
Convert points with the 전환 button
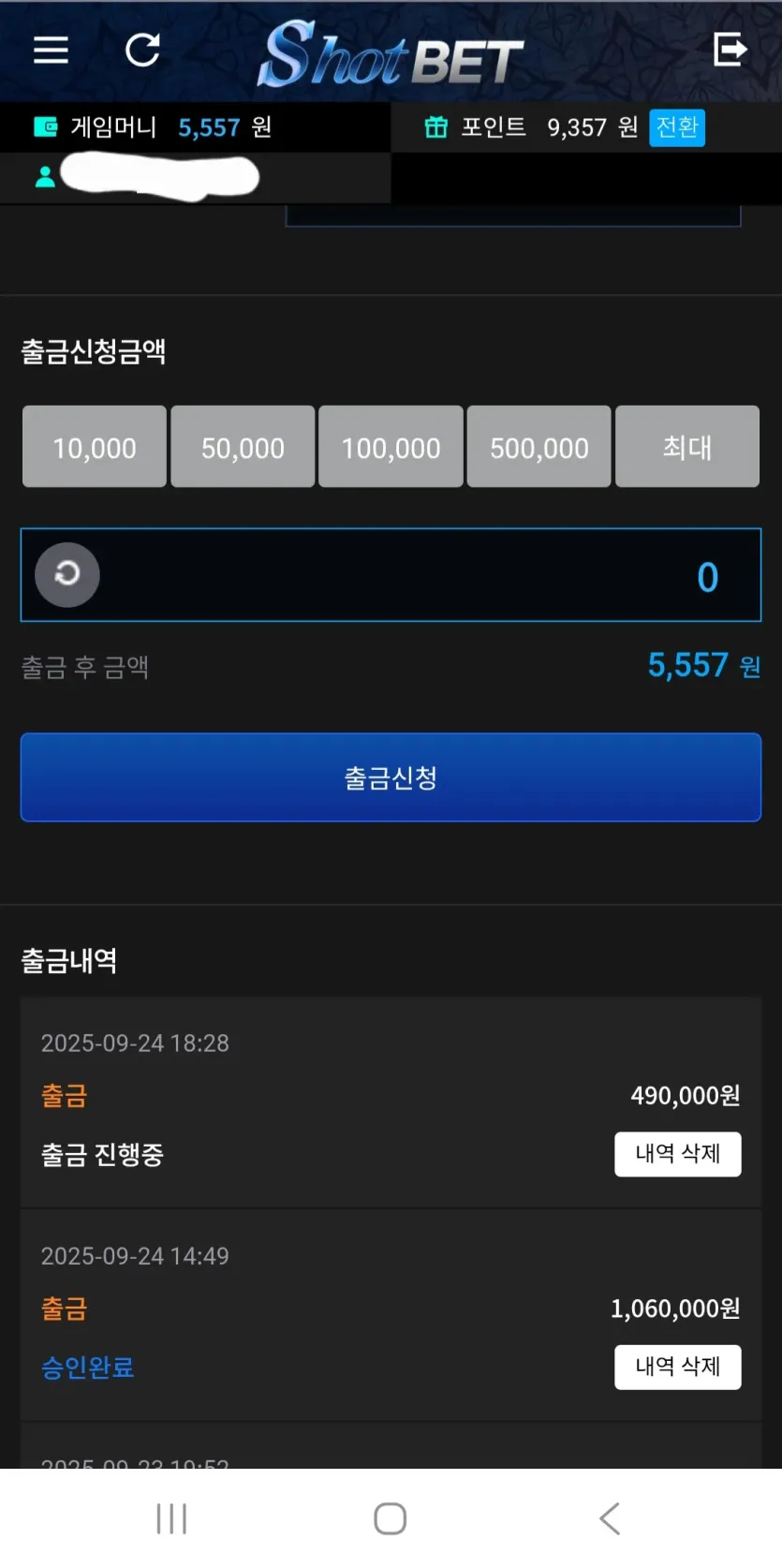coord(677,127)
